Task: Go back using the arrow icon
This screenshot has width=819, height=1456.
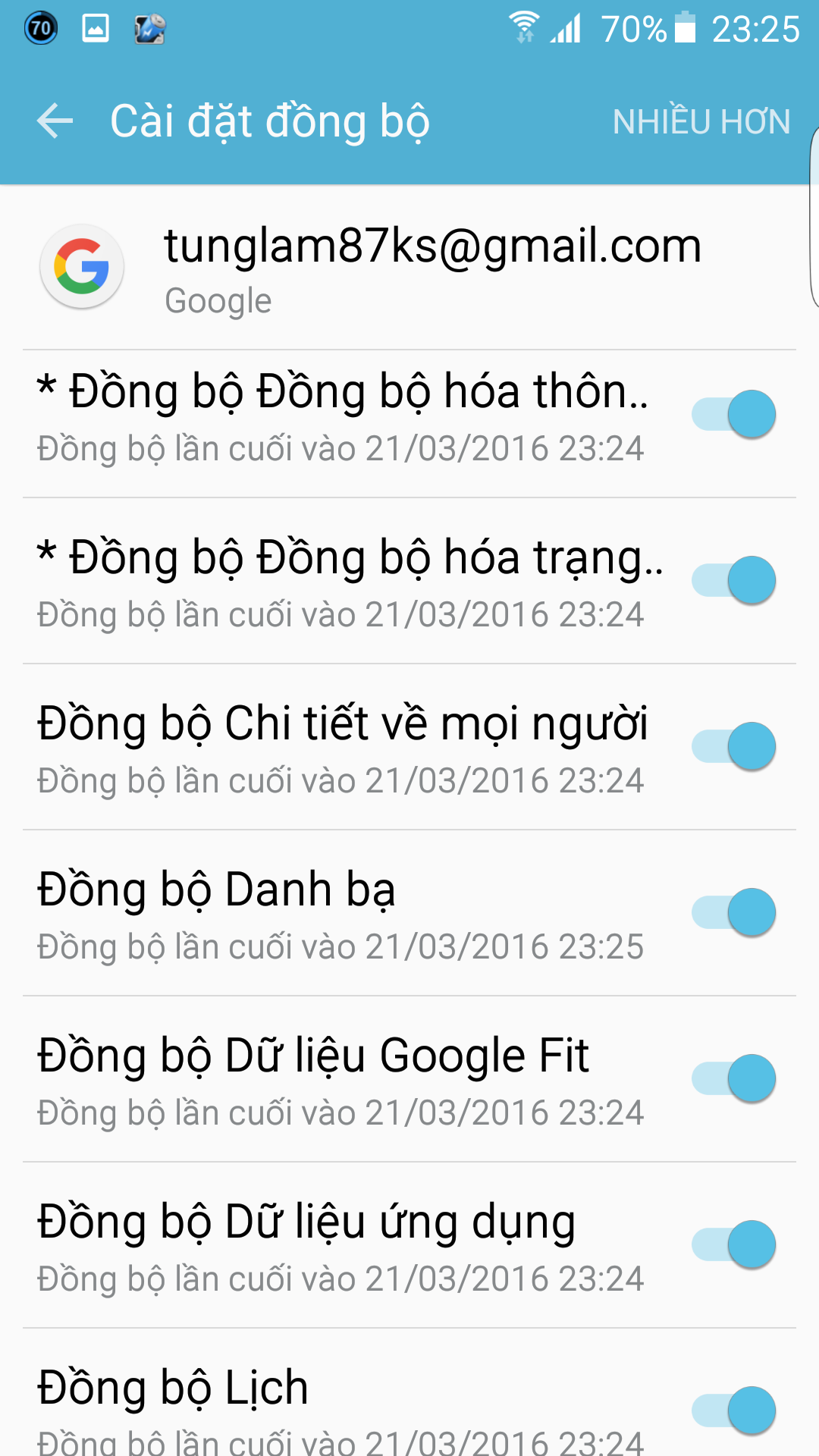Action: [55, 121]
